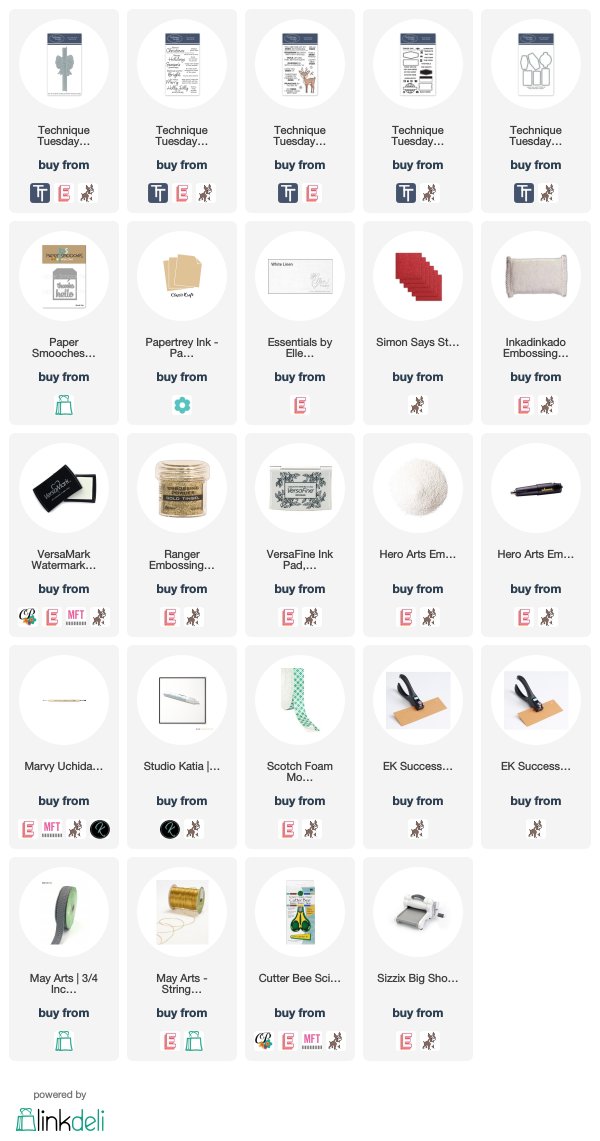View the Inkadinkado Embossing product
This screenshot has width=600, height=1141.
click(535, 323)
